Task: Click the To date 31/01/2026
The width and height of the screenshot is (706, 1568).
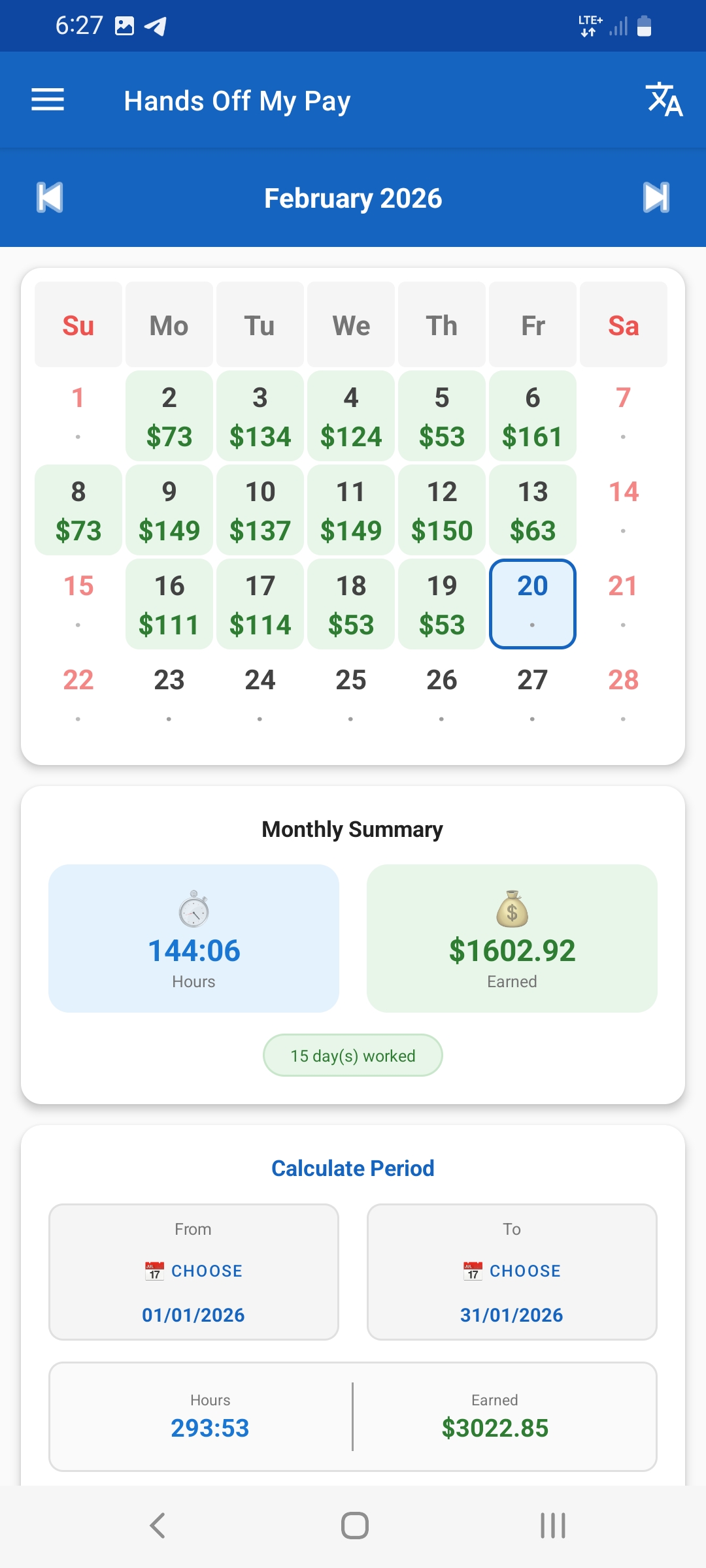Action: click(512, 1315)
